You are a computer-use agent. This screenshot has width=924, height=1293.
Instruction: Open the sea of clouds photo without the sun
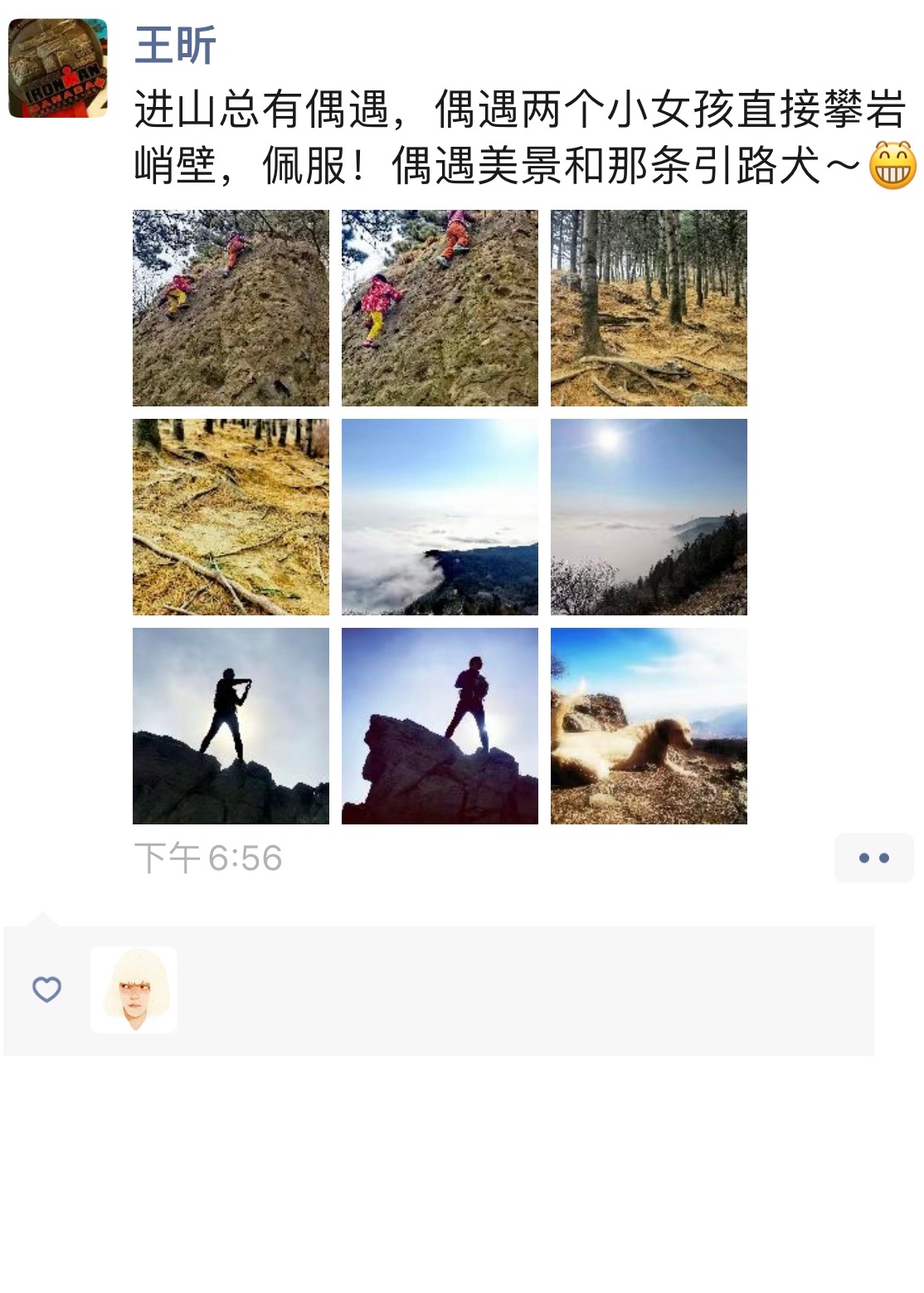tap(440, 517)
